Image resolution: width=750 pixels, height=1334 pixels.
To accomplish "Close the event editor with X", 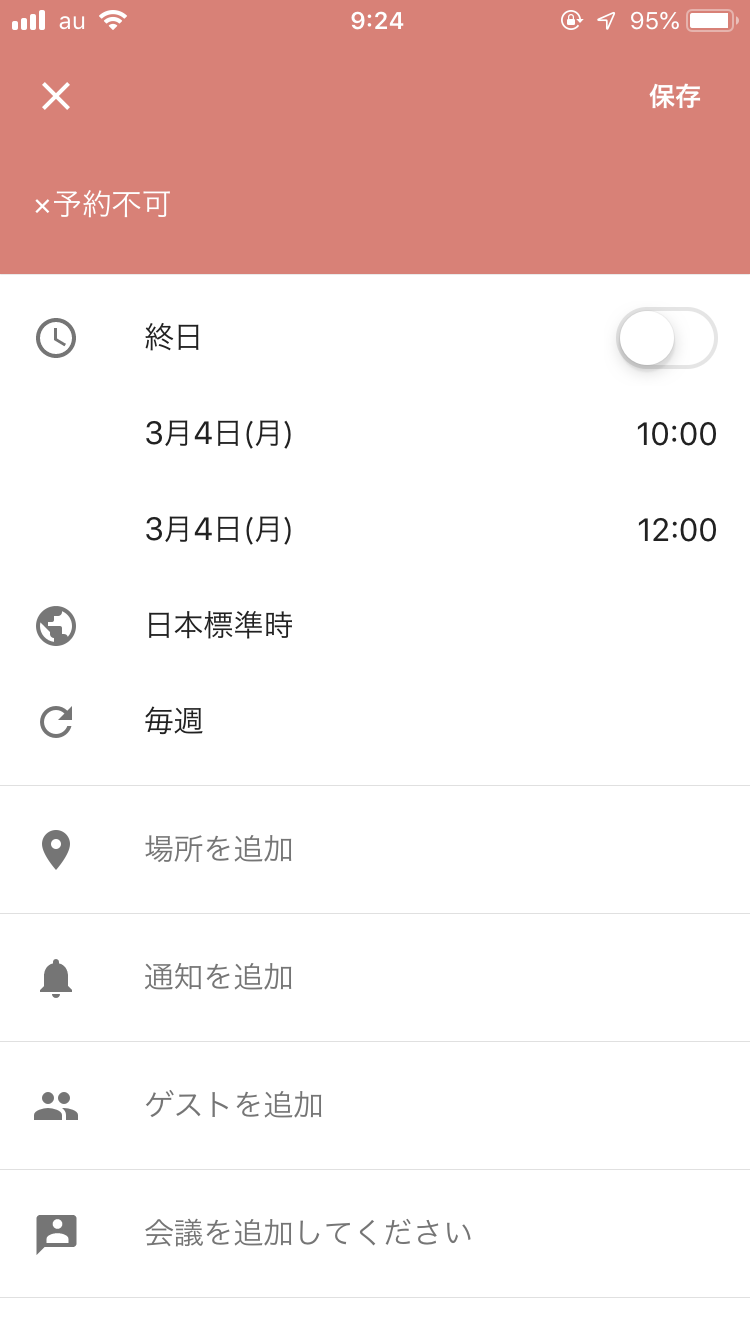I will 56,96.
